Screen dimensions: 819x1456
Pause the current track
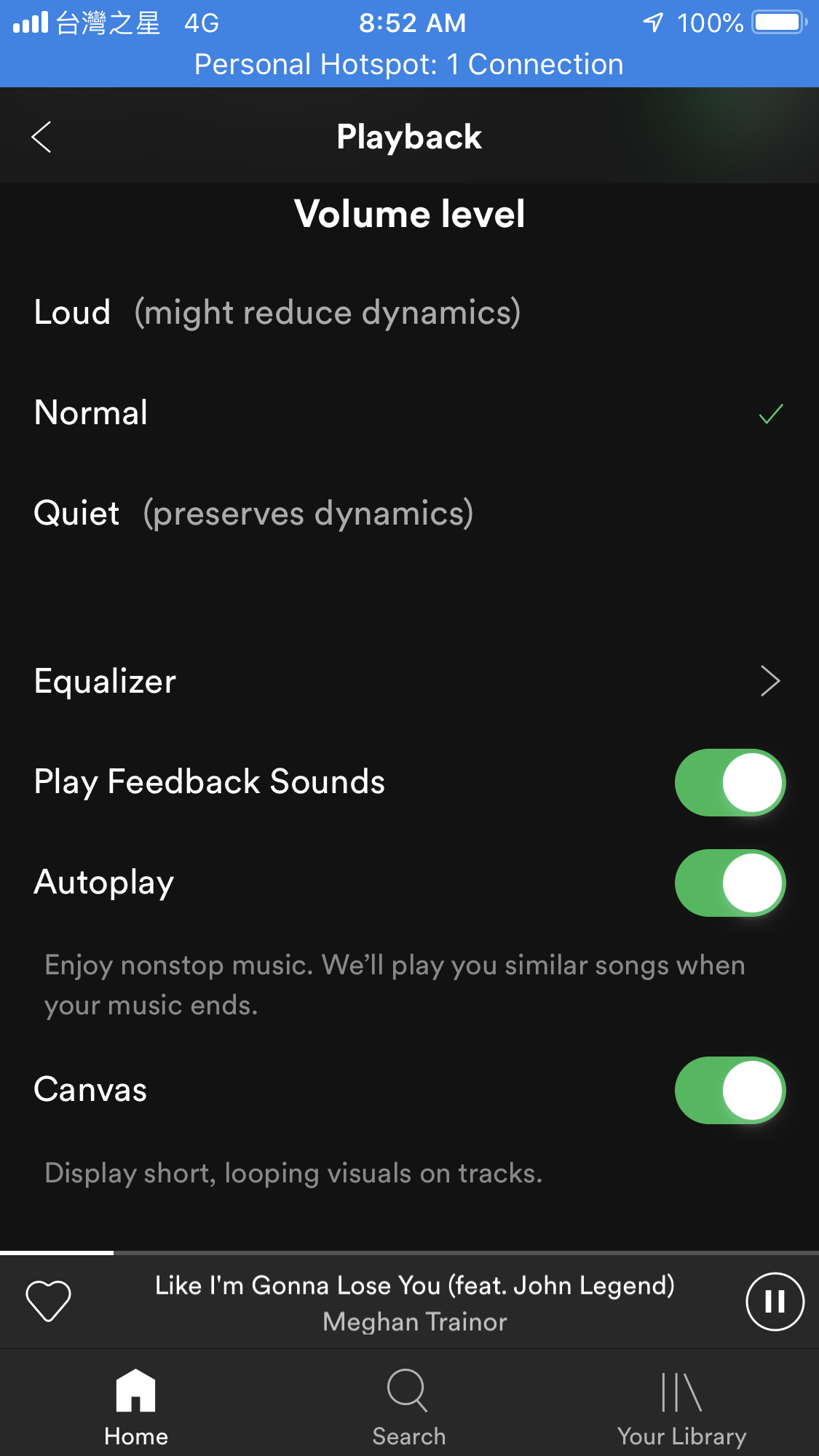pyautogui.click(x=775, y=1301)
